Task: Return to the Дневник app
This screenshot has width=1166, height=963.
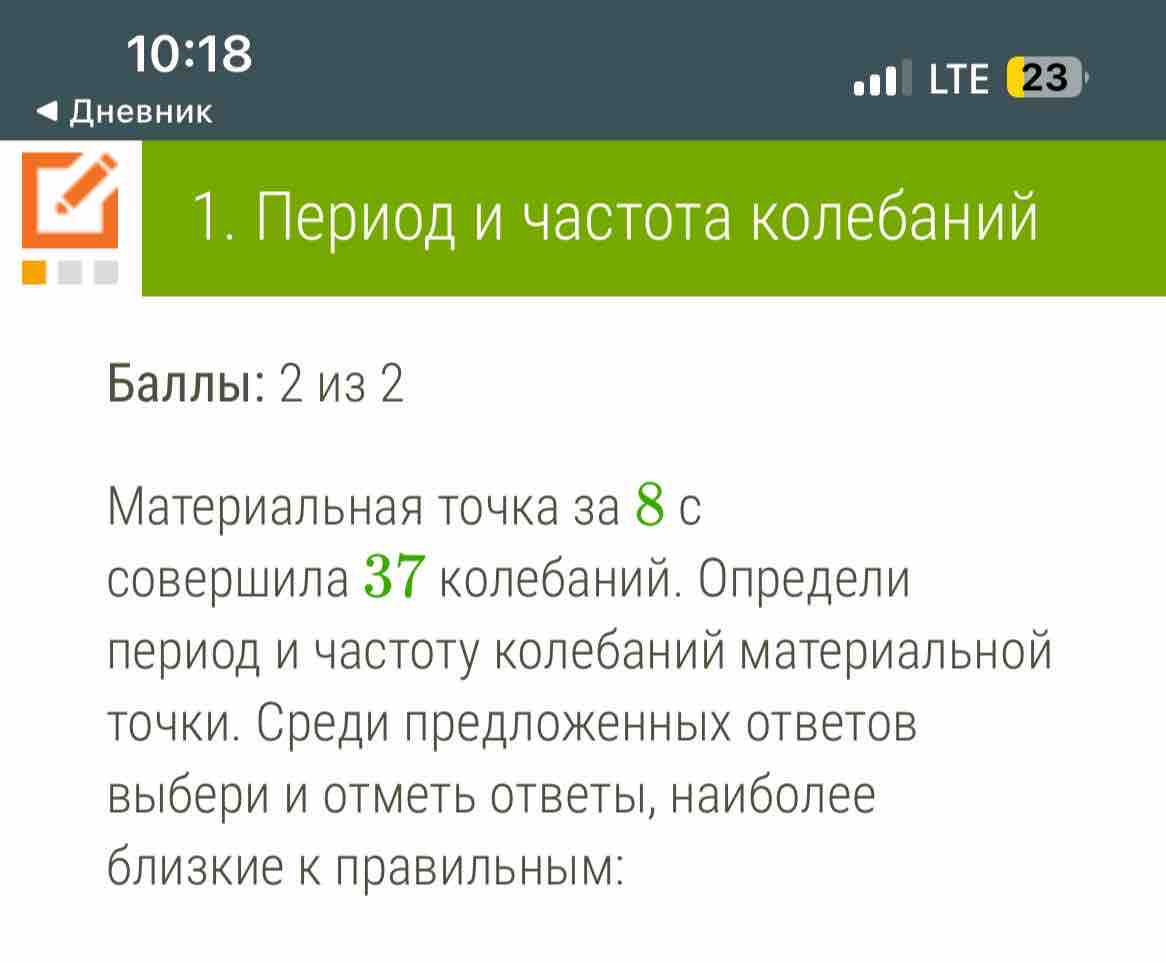Action: pyautogui.click(x=124, y=112)
